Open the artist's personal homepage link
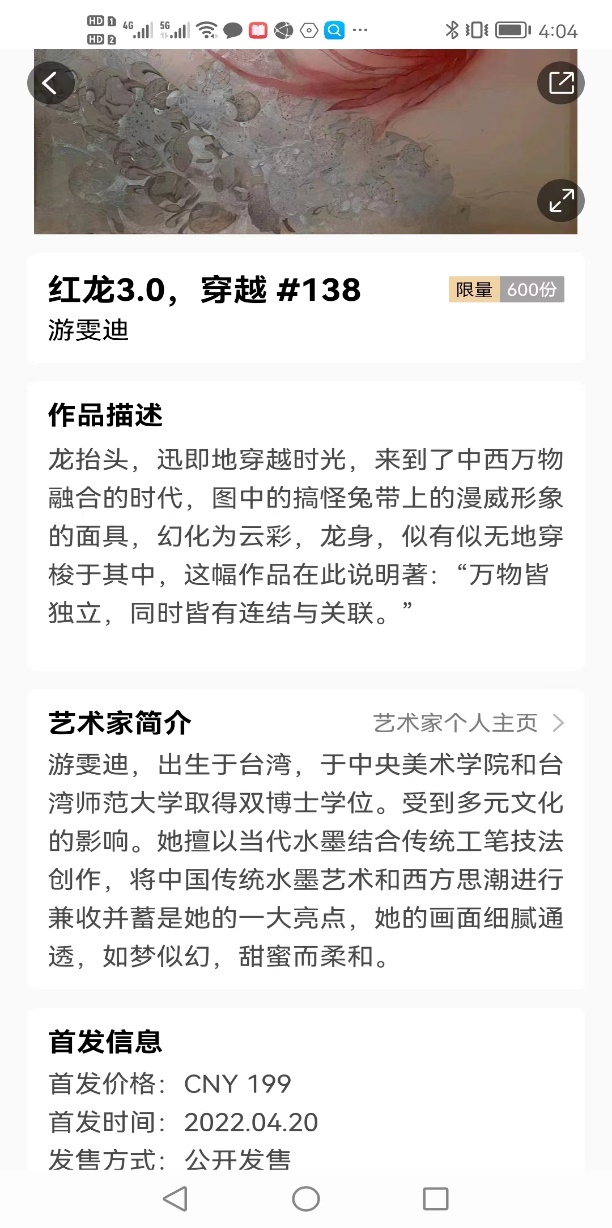 point(468,722)
